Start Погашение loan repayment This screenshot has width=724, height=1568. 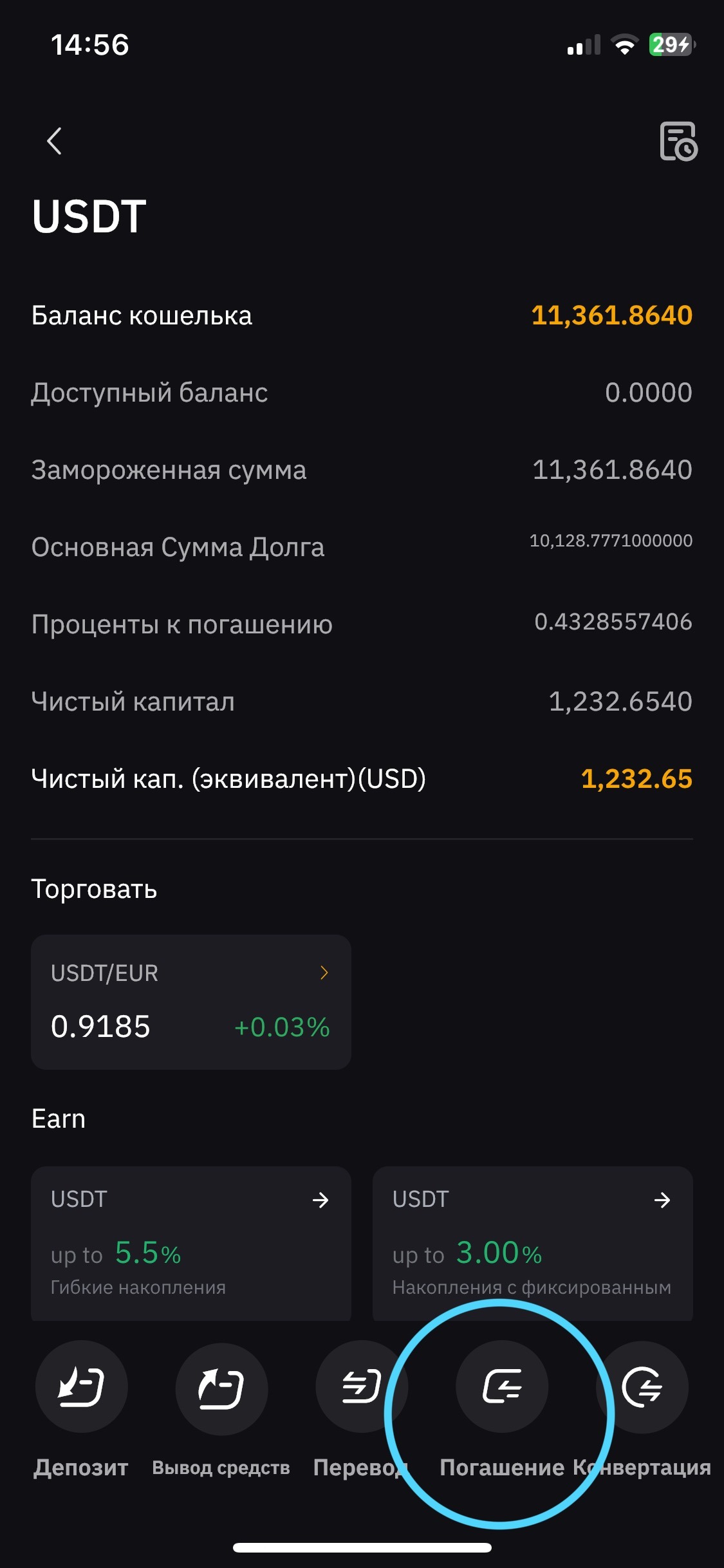[502, 1387]
